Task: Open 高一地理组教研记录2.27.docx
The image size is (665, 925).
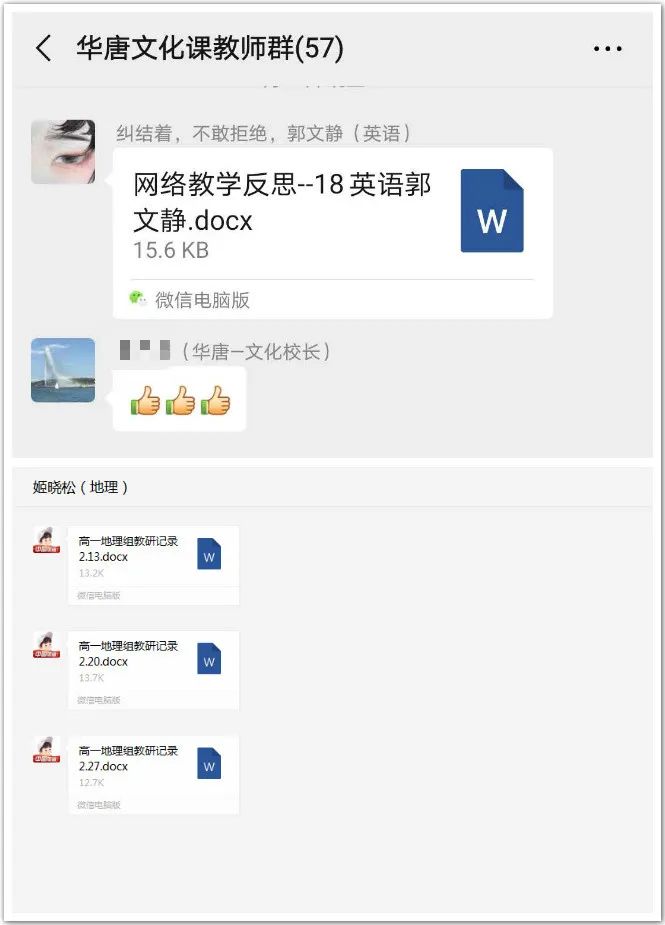Action: [153, 766]
